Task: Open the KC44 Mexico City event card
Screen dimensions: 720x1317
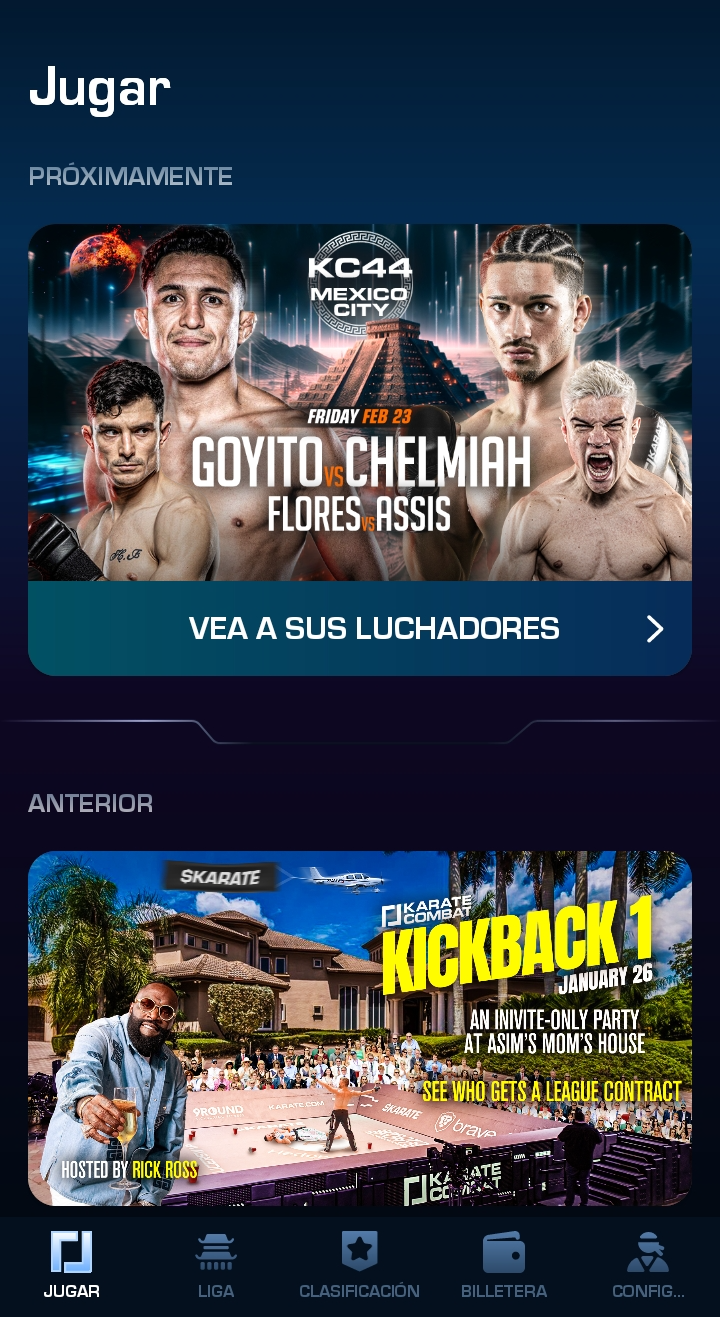Action: coord(360,402)
